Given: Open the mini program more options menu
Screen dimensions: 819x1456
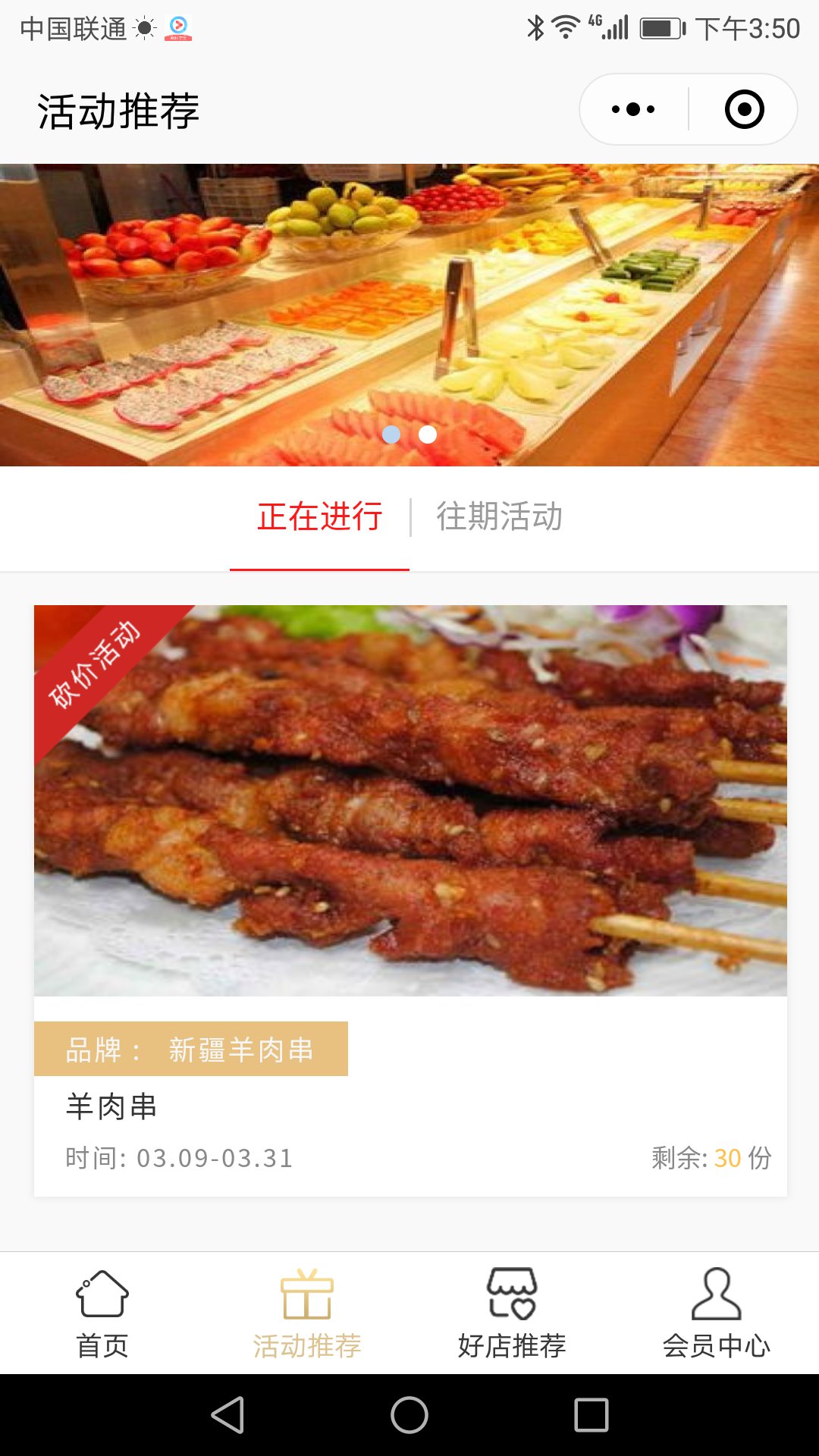Looking at the screenshot, I should [633, 109].
